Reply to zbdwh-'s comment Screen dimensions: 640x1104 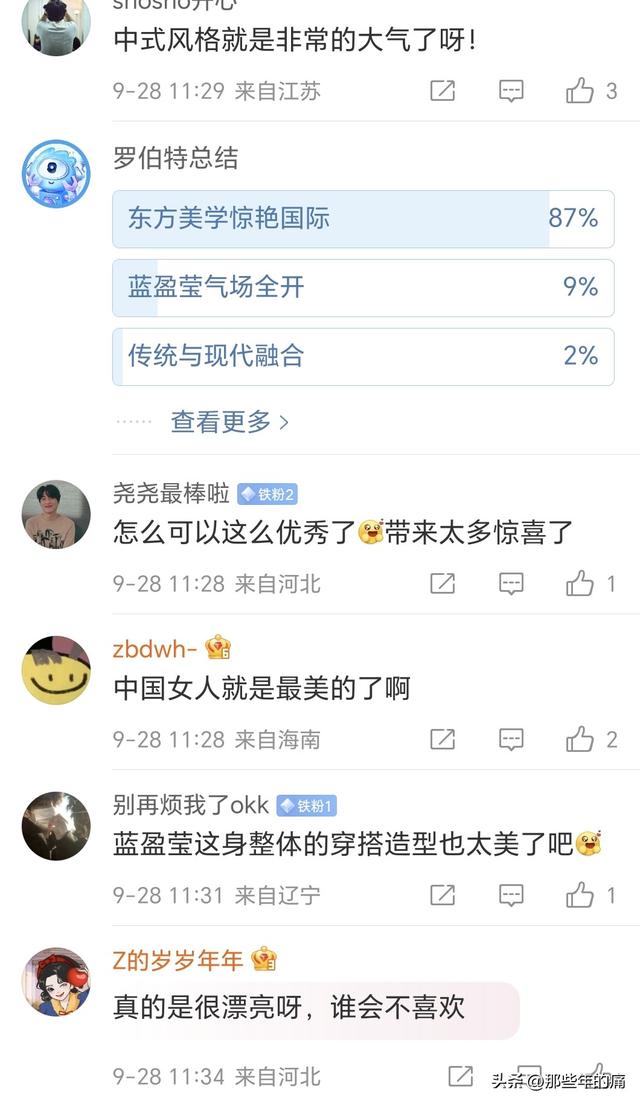pyautogui.click(x=511, y=739)
